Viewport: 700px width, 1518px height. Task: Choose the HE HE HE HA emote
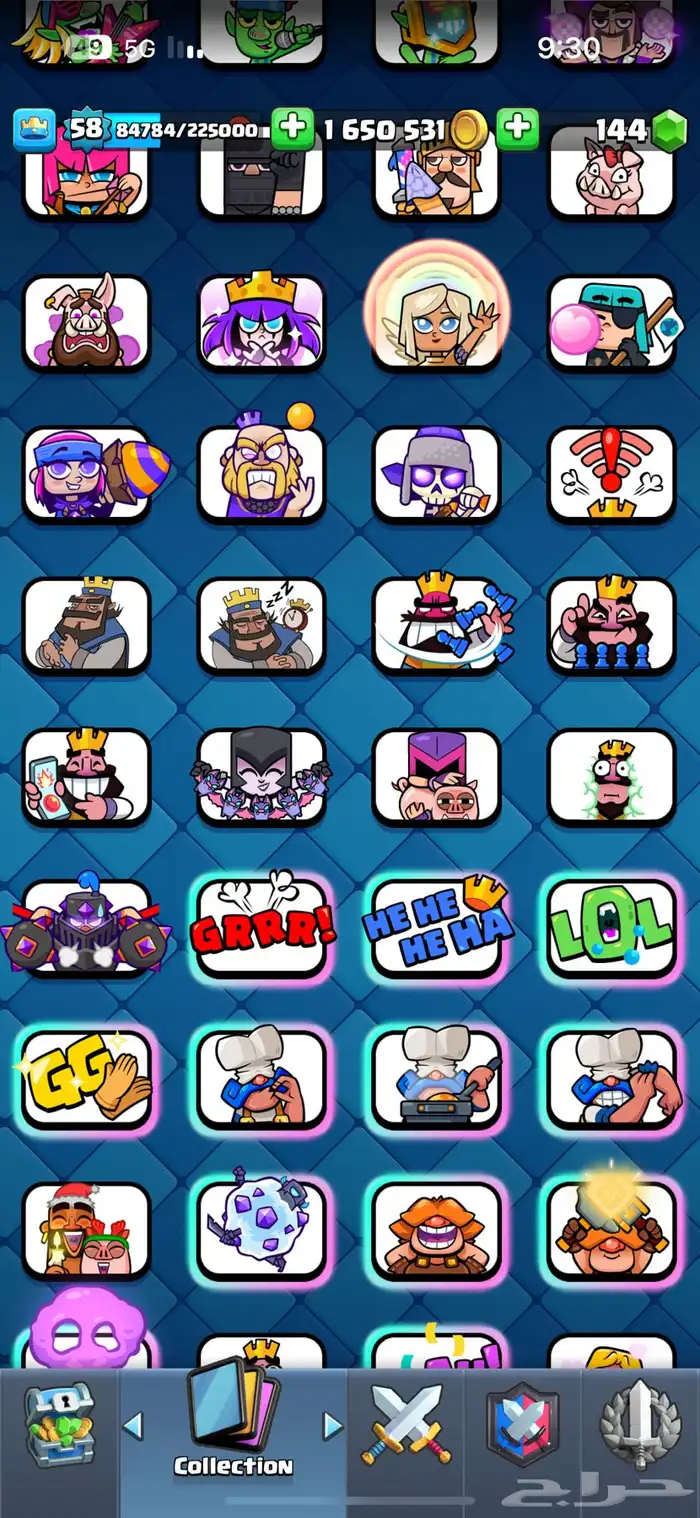point(437,929)
